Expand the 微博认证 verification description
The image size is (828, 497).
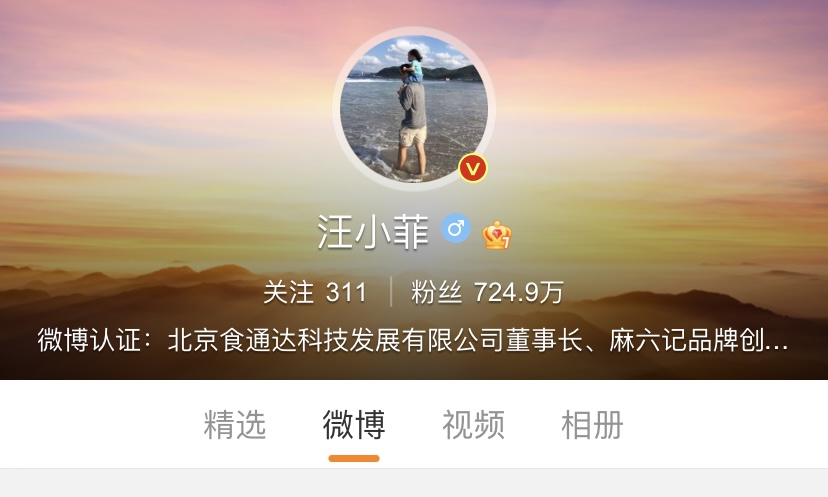(413, 341)
